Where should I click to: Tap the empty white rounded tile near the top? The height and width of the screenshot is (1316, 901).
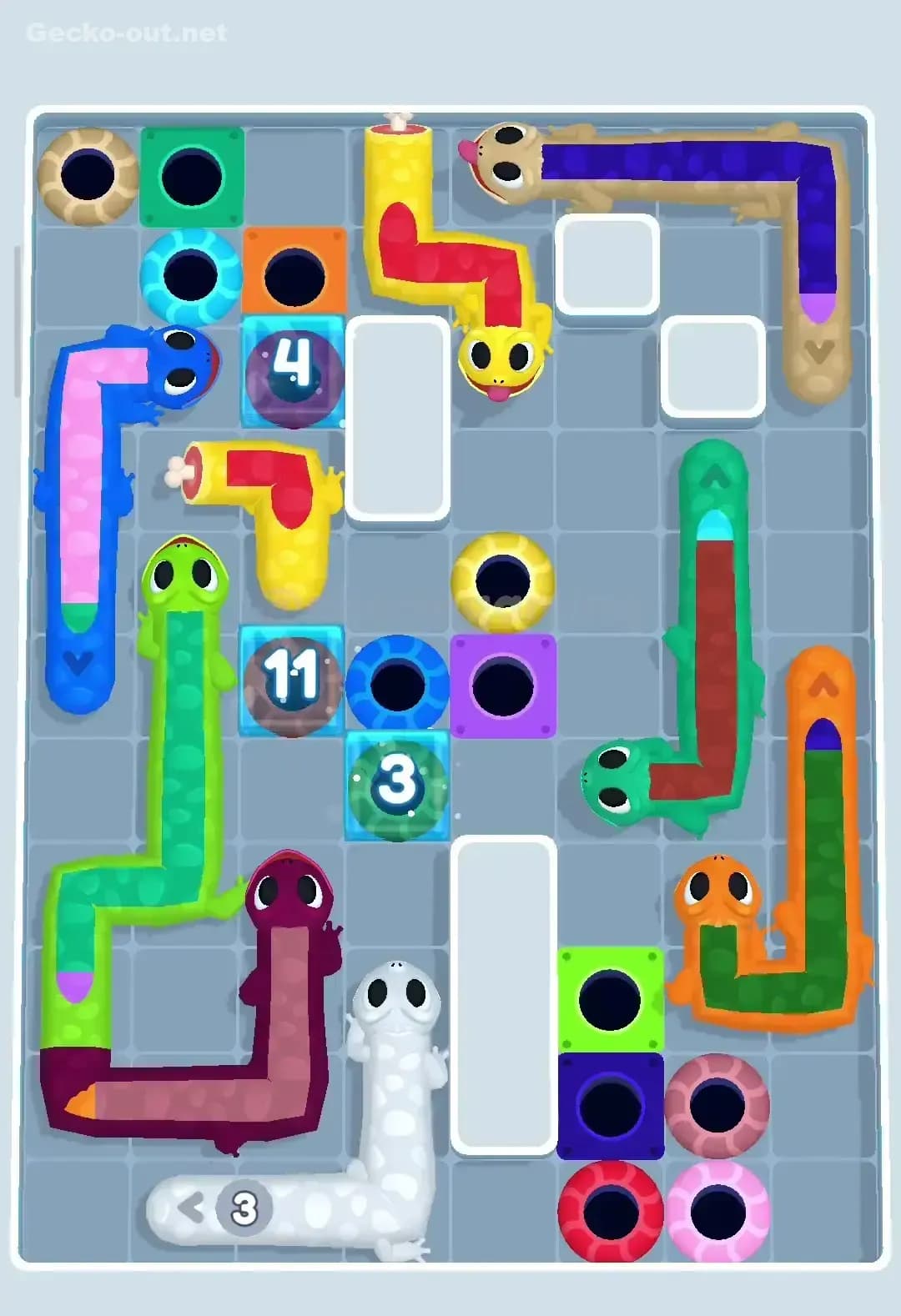[x=607, y=265]
